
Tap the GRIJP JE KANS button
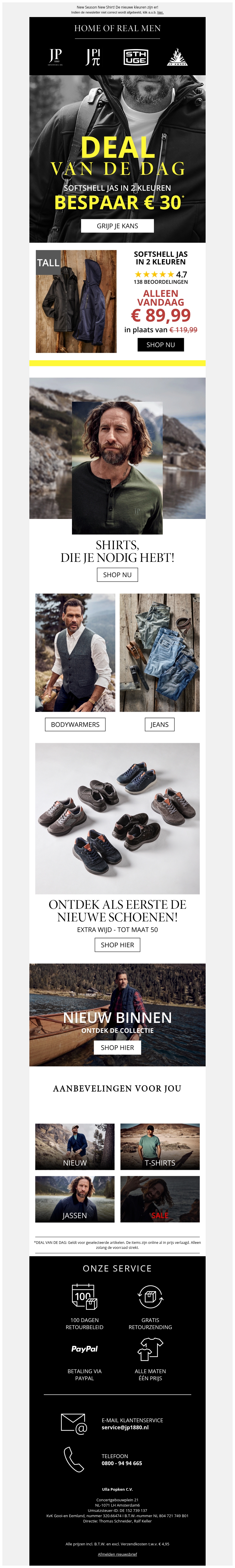click(117, 226)
